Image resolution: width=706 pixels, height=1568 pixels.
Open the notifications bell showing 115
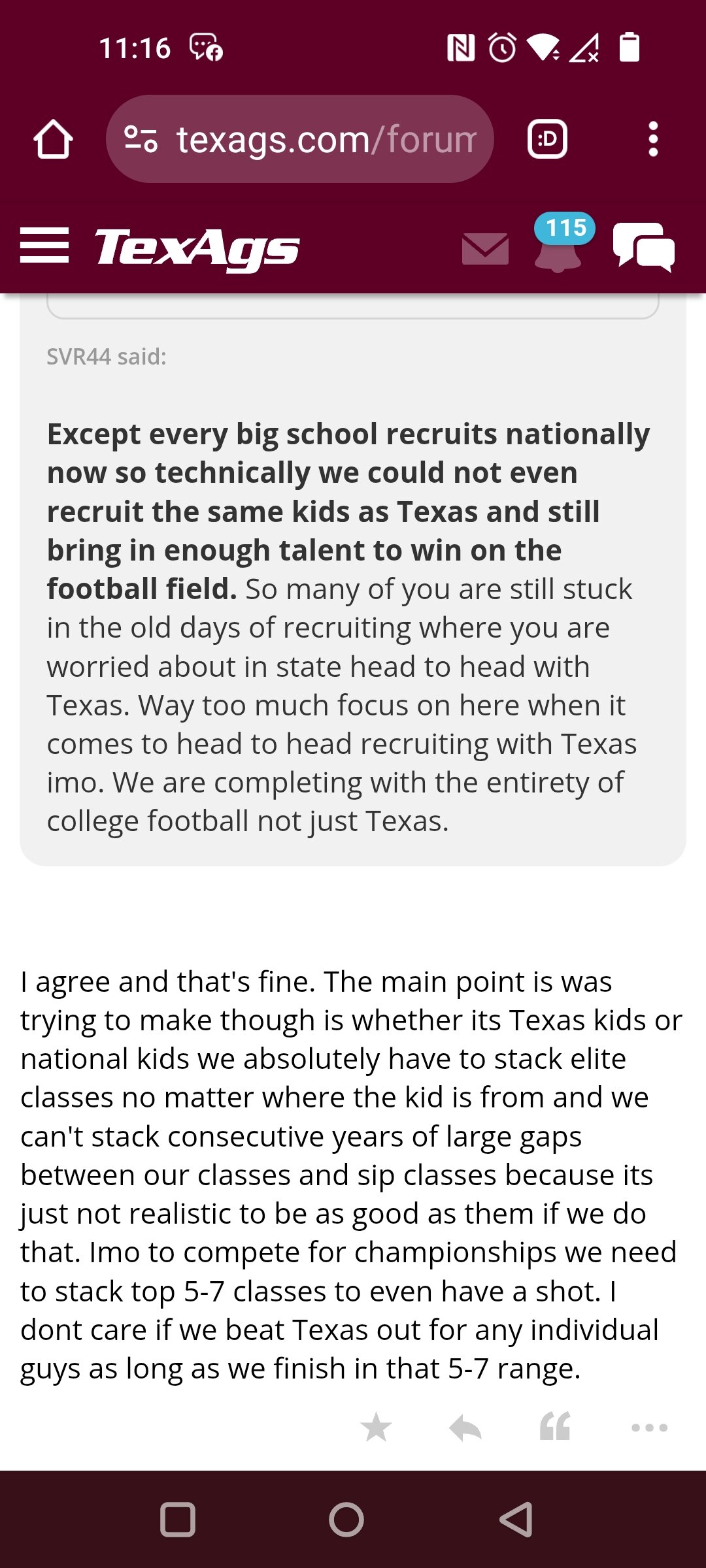[x=559, y=243]
